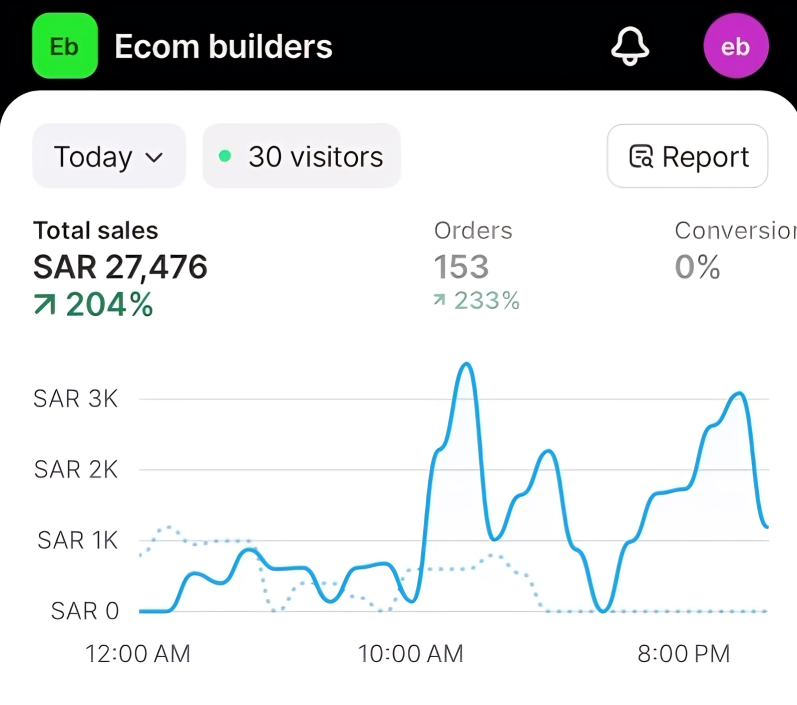Select the Total sales metric
Image resolution: width=797 pixels, height=705 pixels.
pos(120,268)
